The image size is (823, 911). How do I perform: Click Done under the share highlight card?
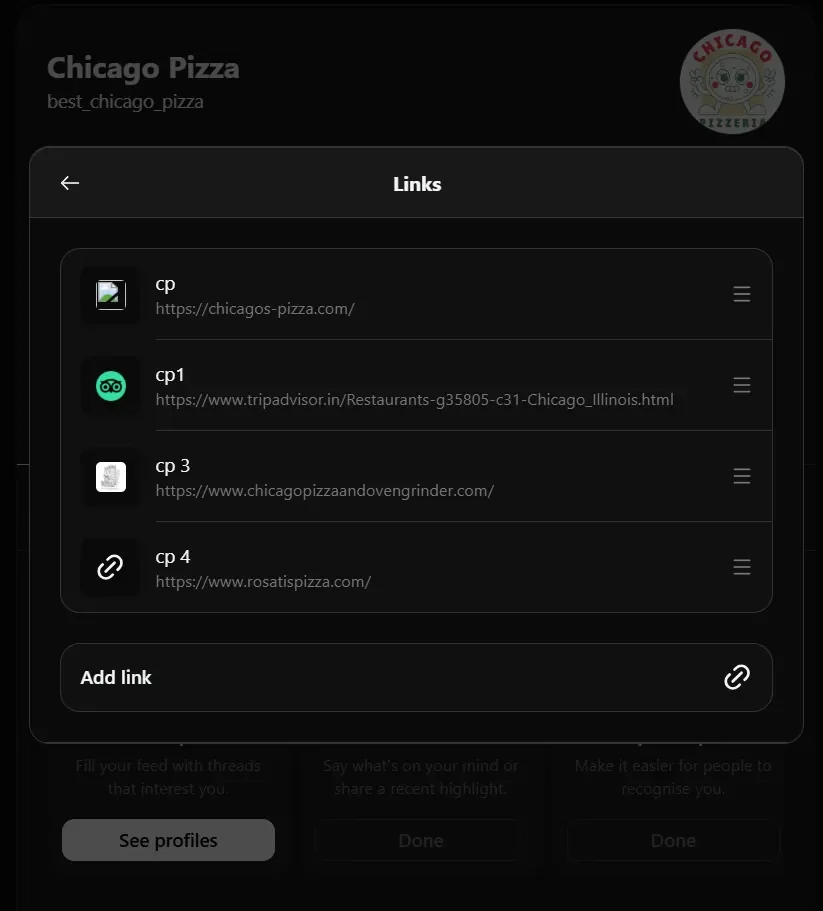click(420, 840)
